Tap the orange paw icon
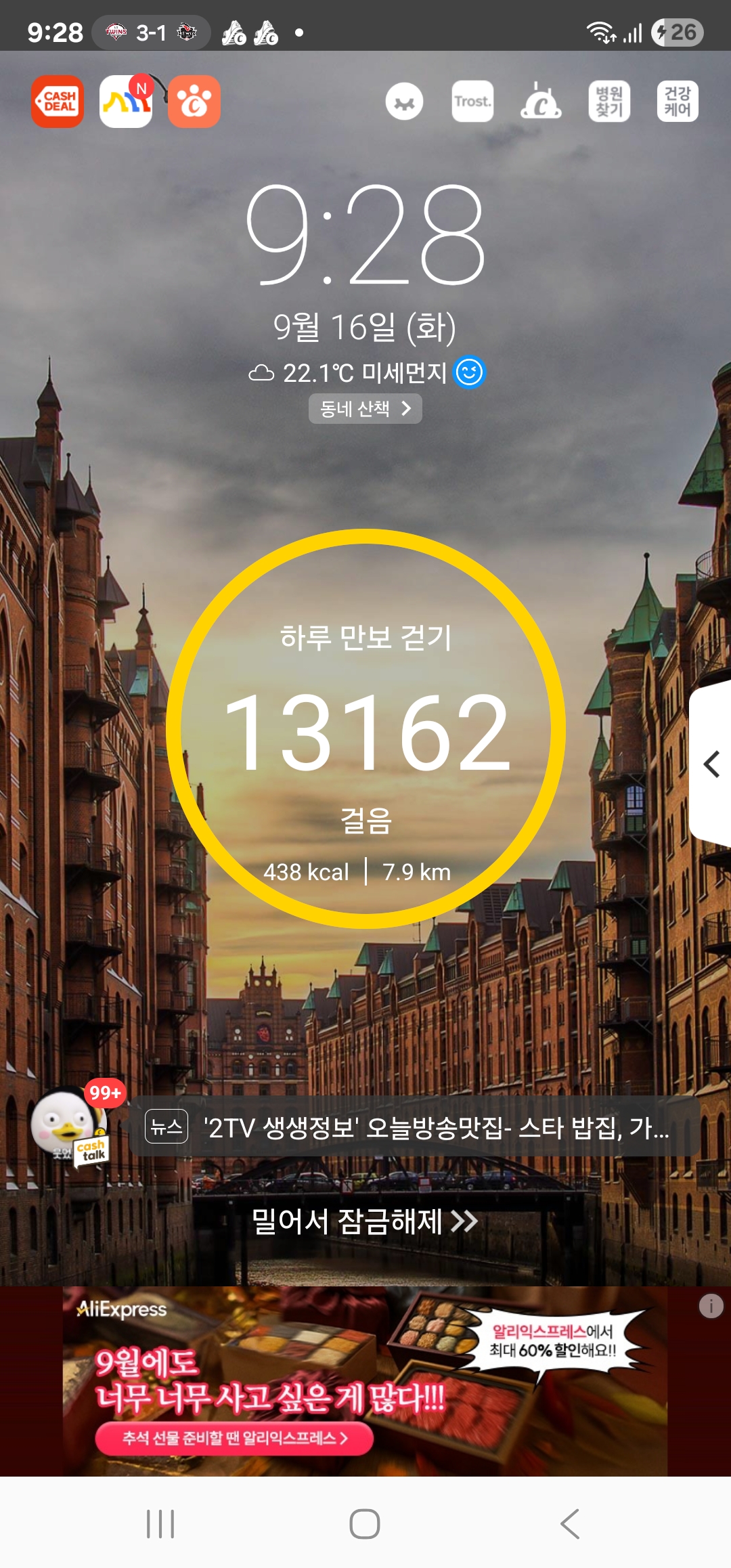The width and height of the screenshot is (731, 1568). click(x=194, y=102)
